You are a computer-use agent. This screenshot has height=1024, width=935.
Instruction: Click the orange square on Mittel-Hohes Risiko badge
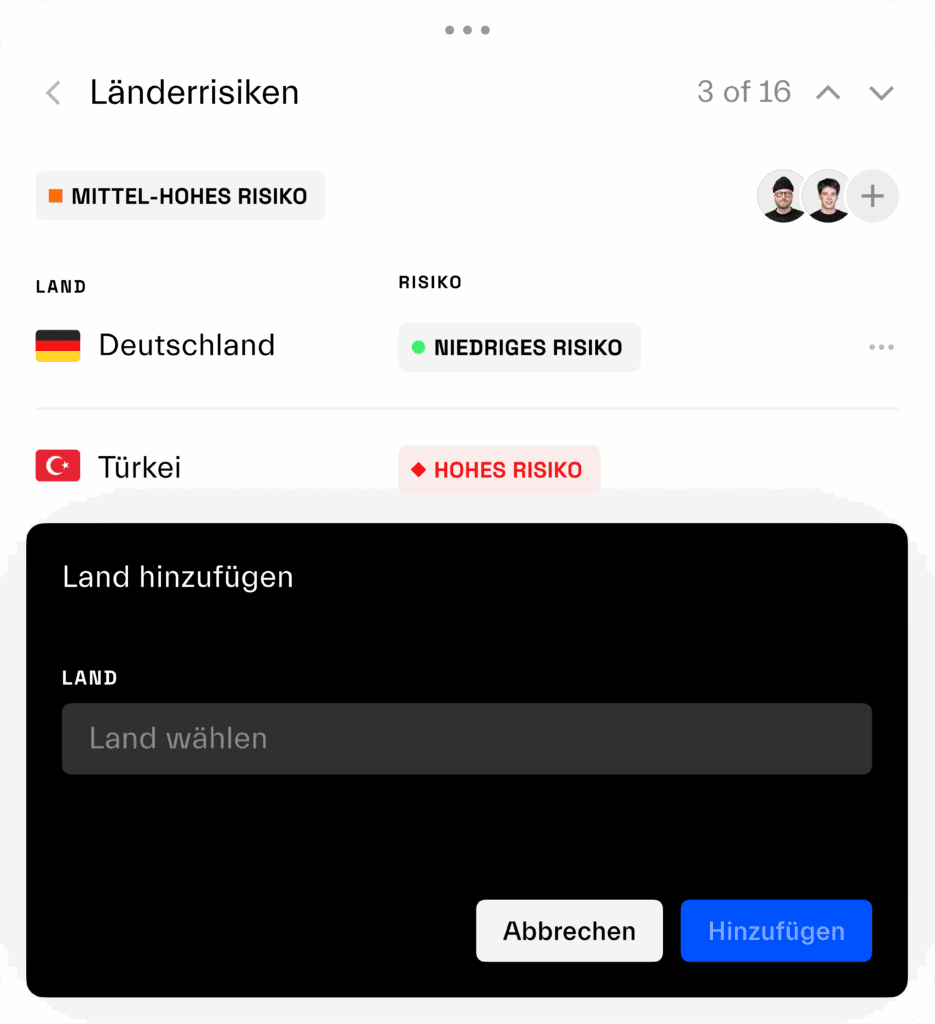pyautogui.click(x=57, y=196)
